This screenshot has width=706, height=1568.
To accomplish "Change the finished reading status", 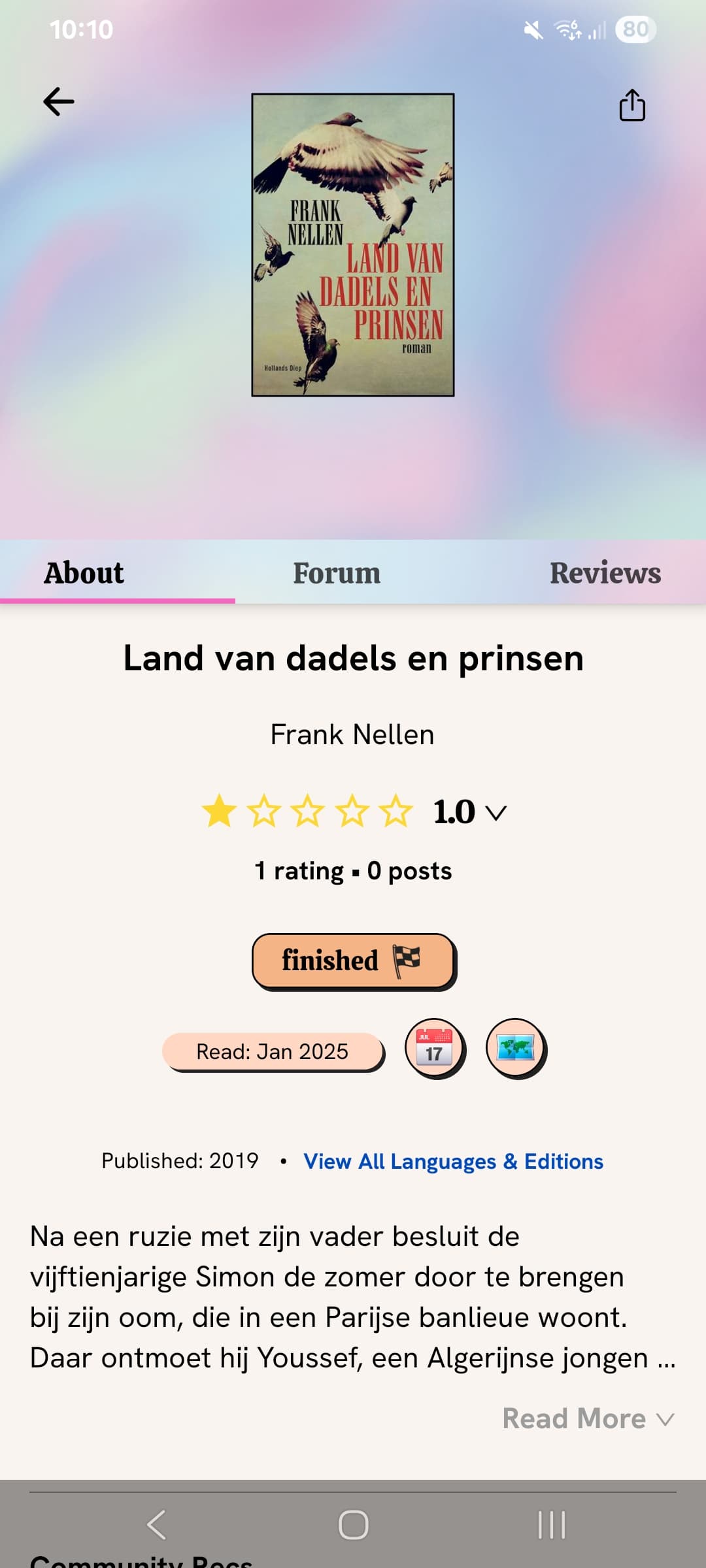I will [x=353, y=961].
